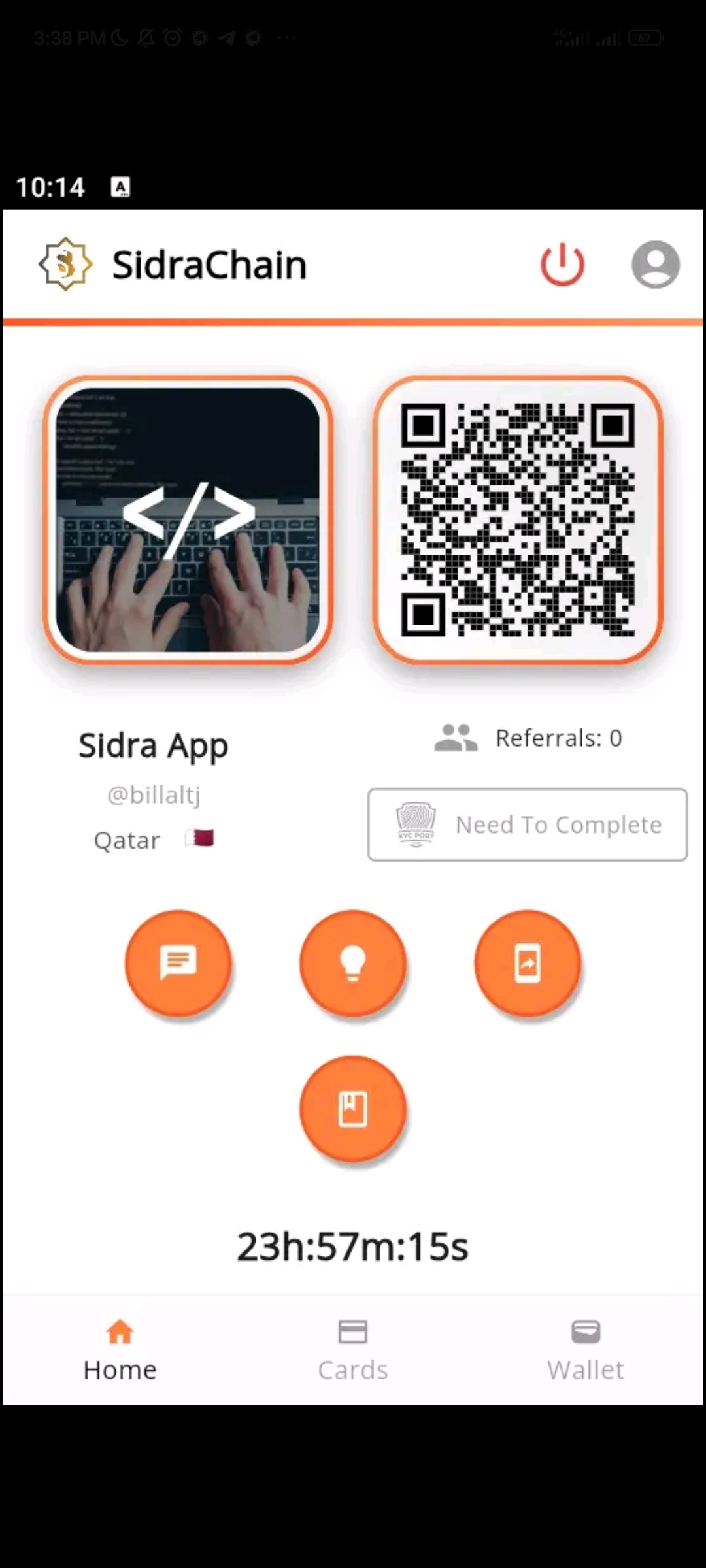Open the chat message round button
The image size is (706, 1568).
tap(178, 963)
